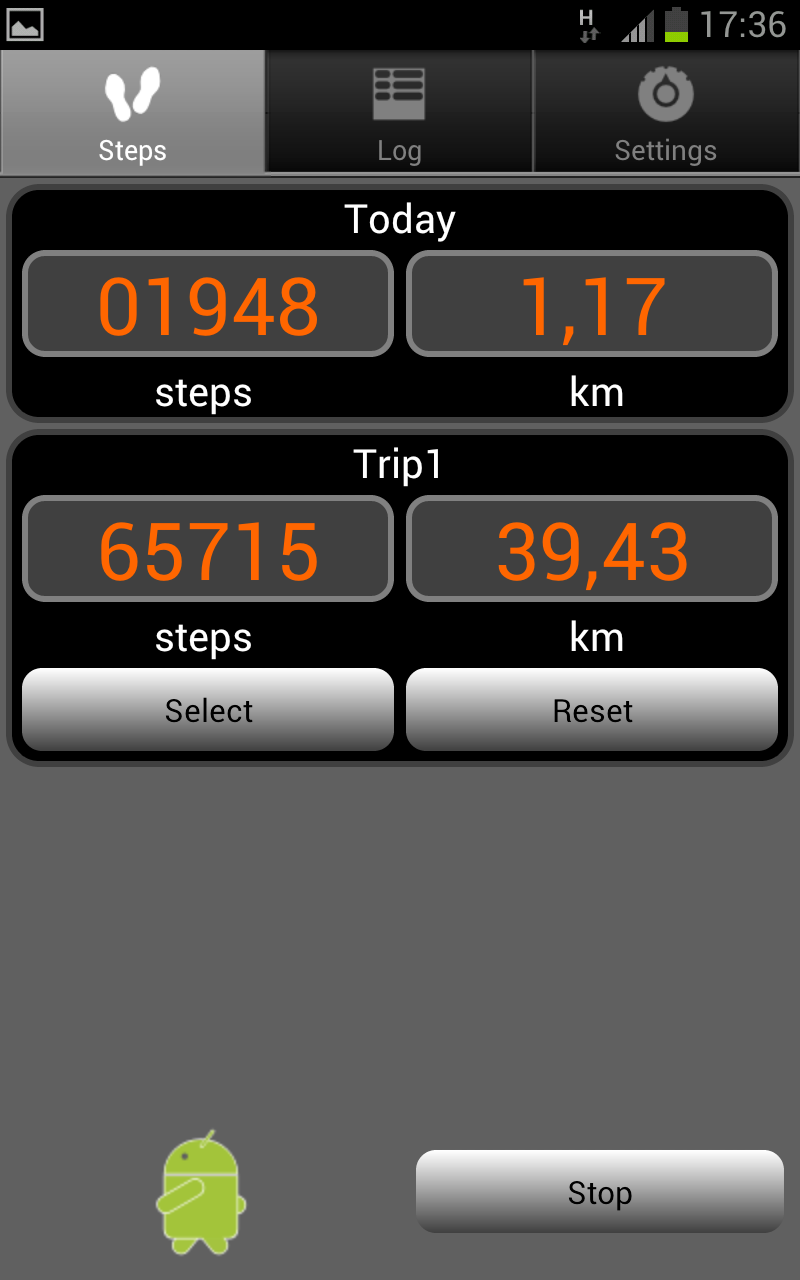Tap Select under Trip1
The image size is (800, 1280).
pos(208,710)
